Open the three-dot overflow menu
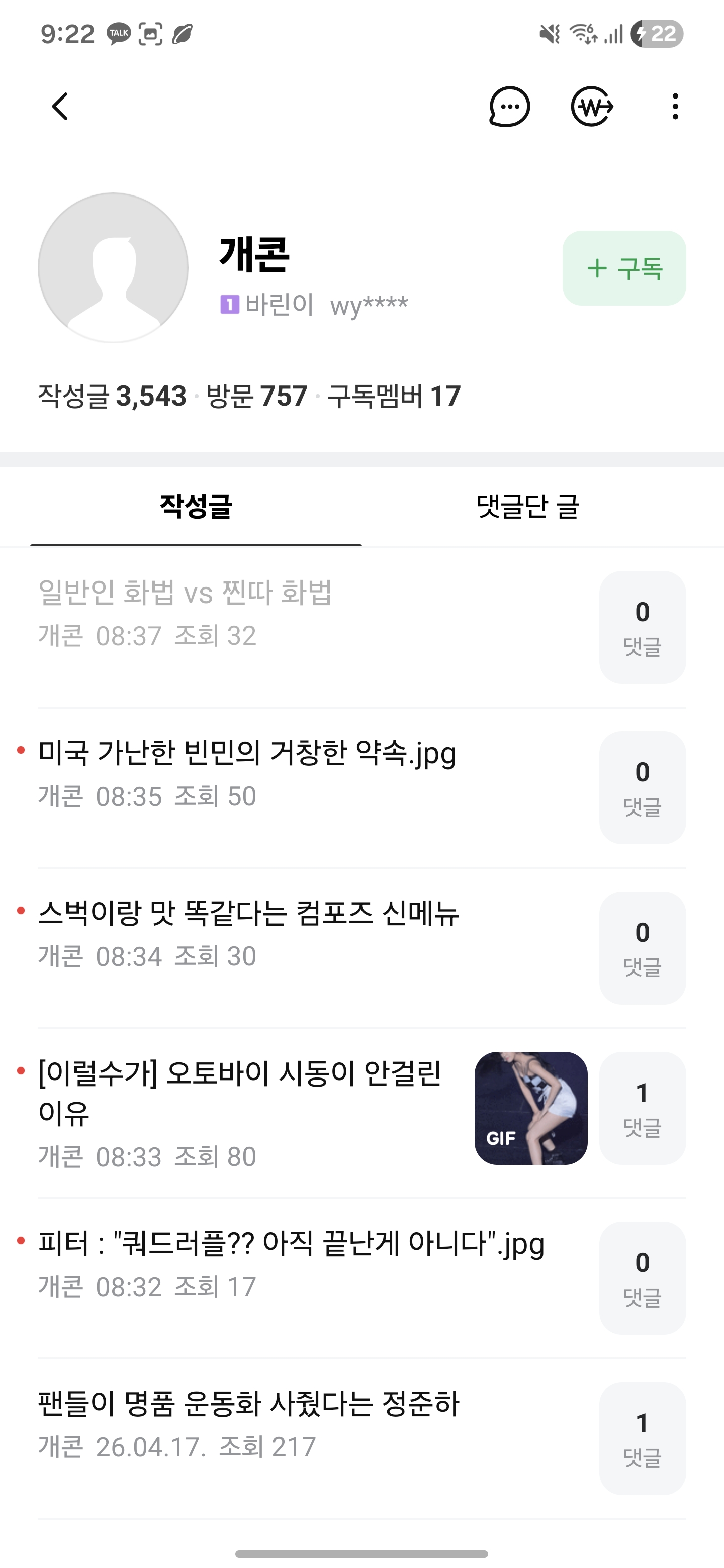 (x=675, y=107)
